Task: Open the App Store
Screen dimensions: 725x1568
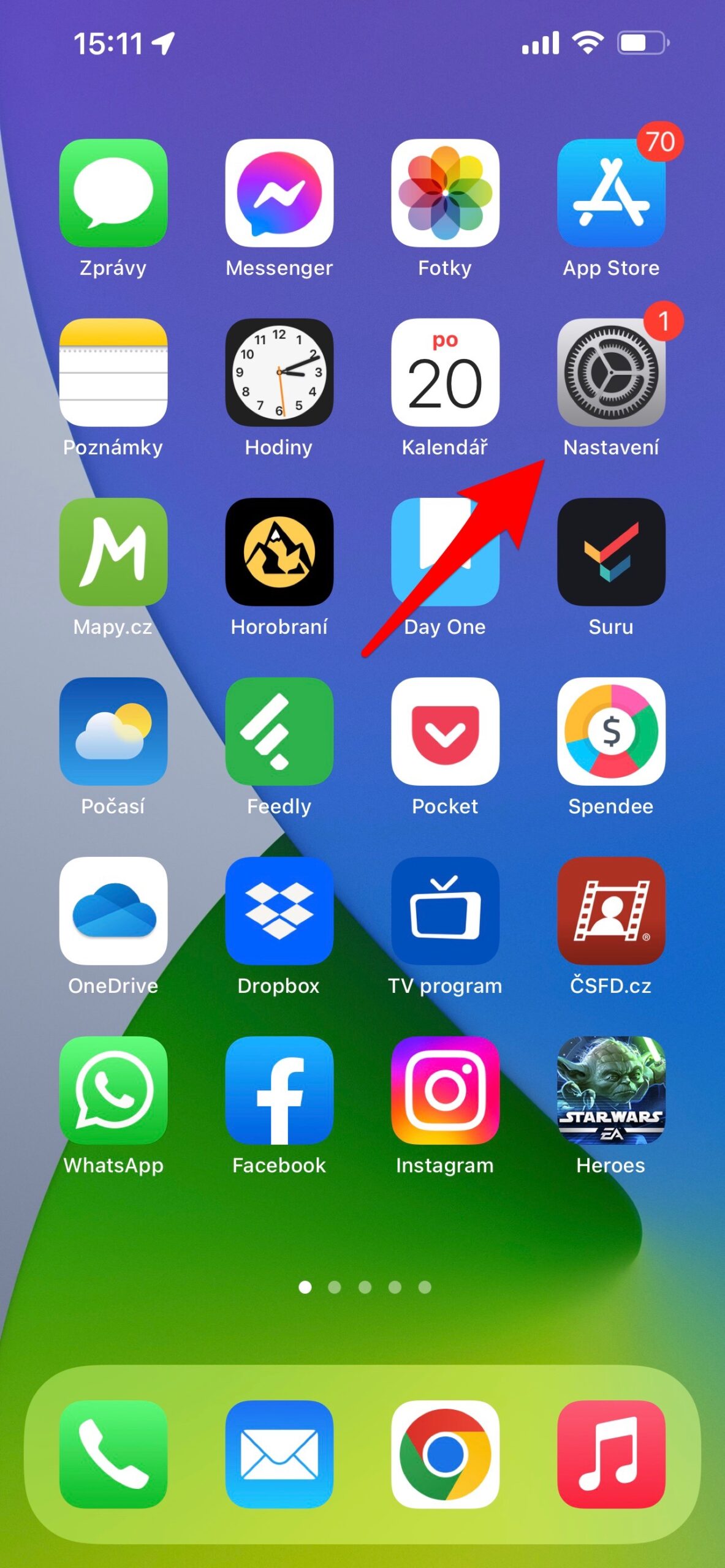Action: click(x=611, y=193)
